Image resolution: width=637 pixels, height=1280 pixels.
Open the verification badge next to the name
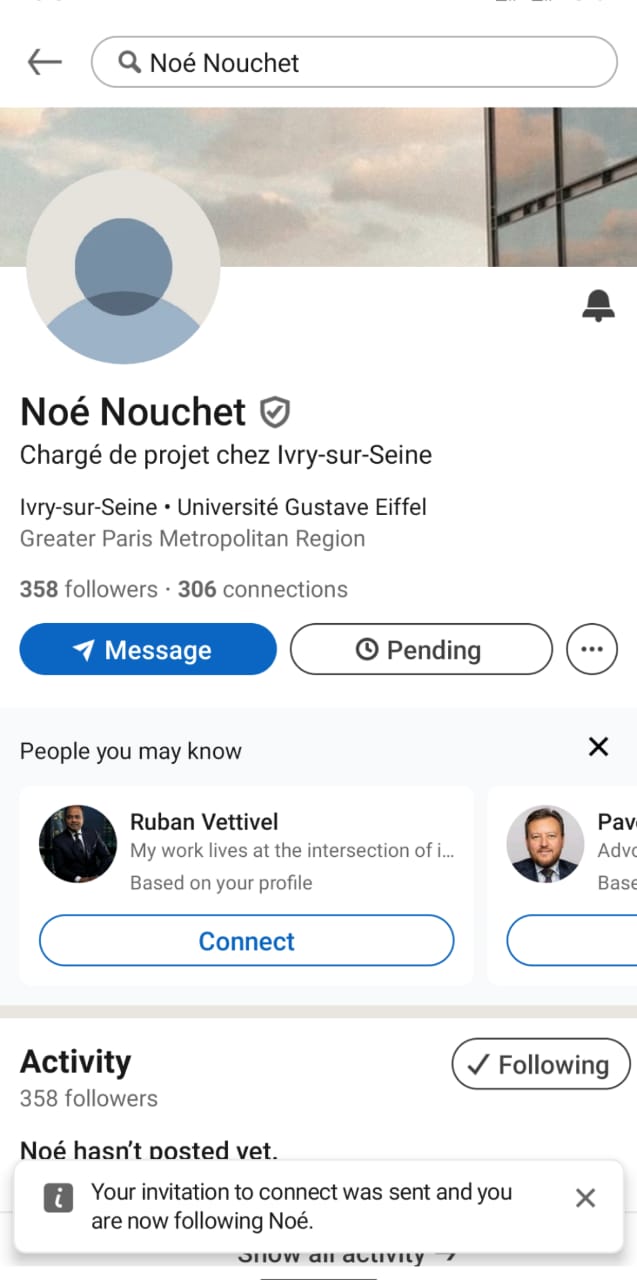[x=274, y=412]
